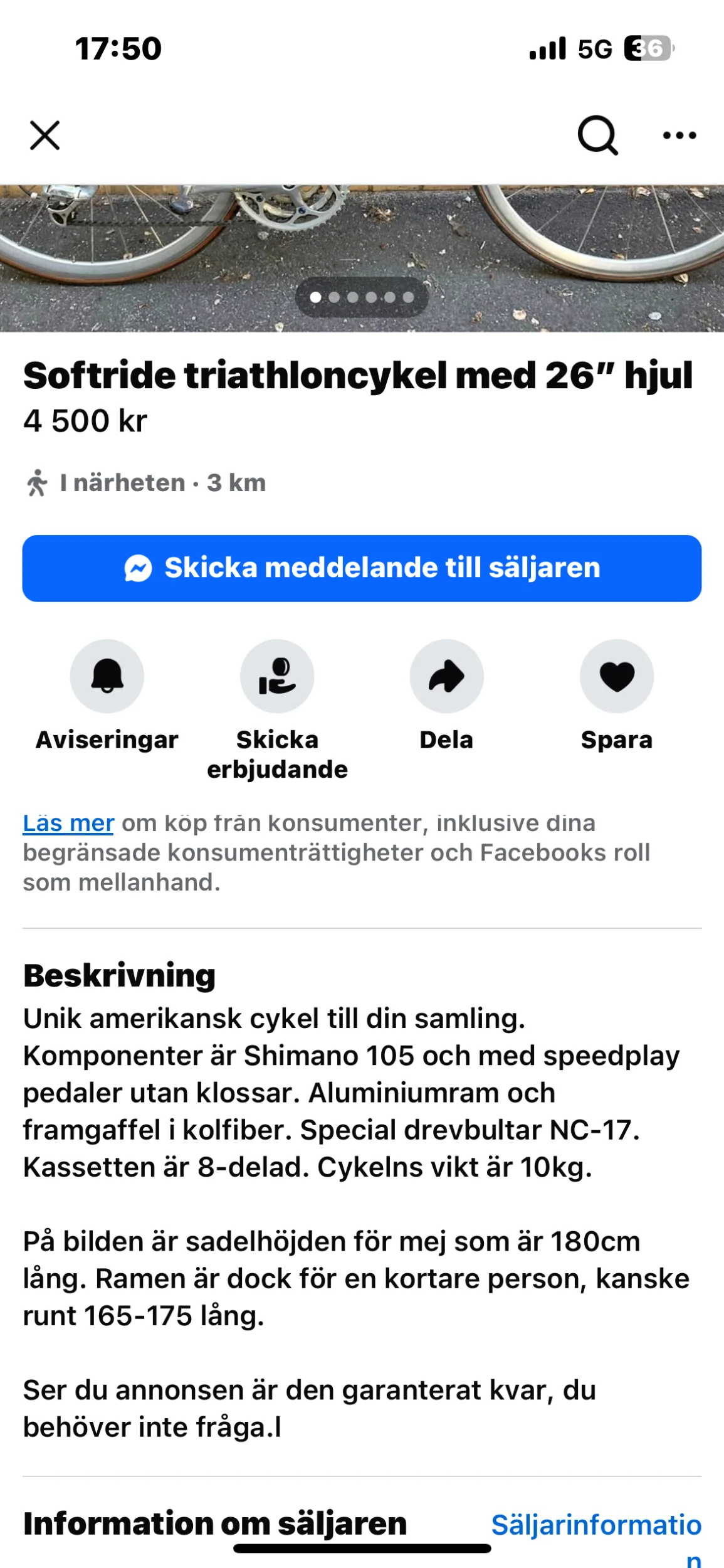724x1568 pixels.
Task: Open the search magnifier icon
Action: 597,135
